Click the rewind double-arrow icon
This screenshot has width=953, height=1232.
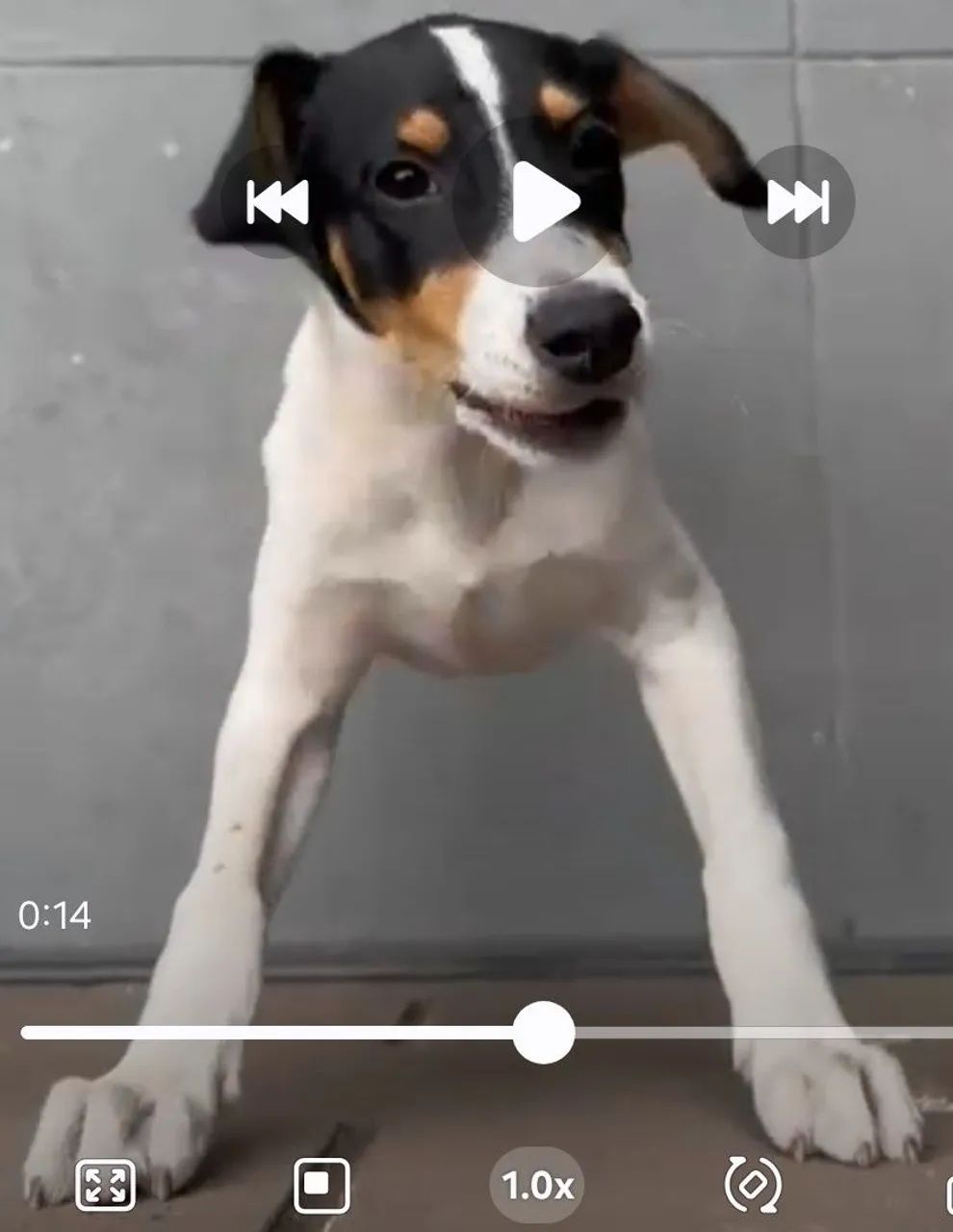pyautogui.click(x=280, y=199)
